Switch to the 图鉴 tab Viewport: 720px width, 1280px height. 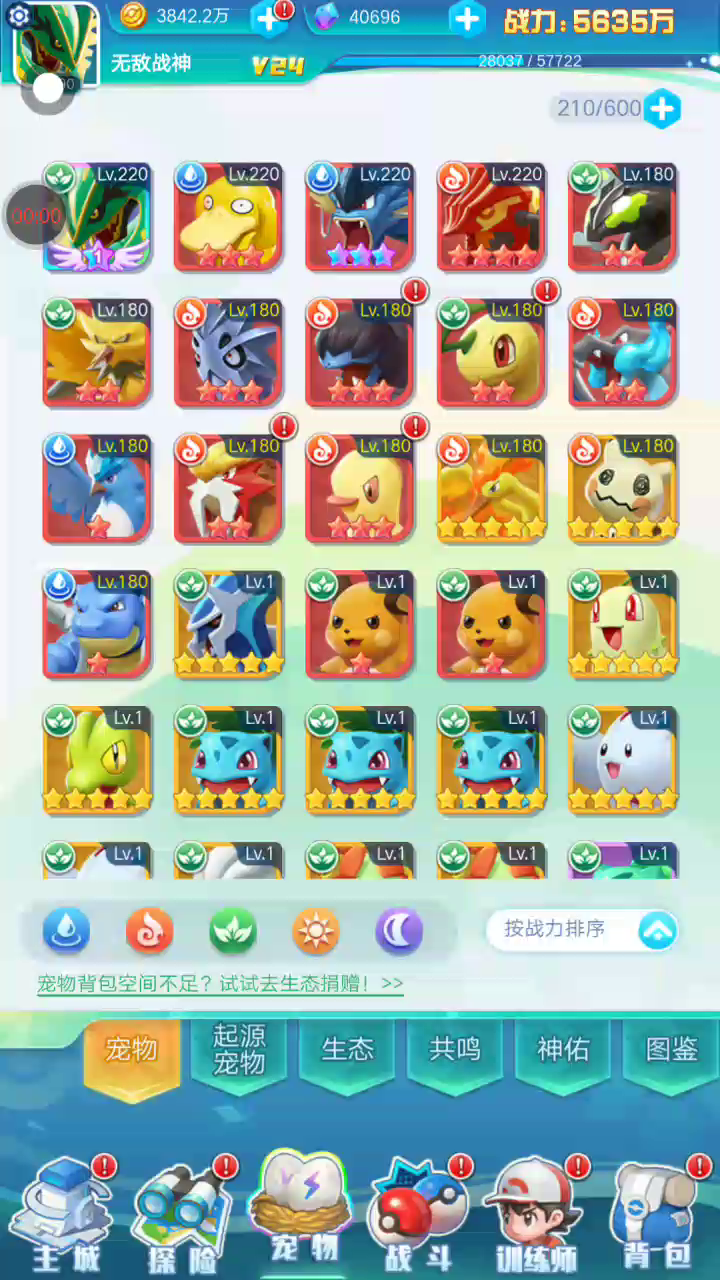(671, 1049)
